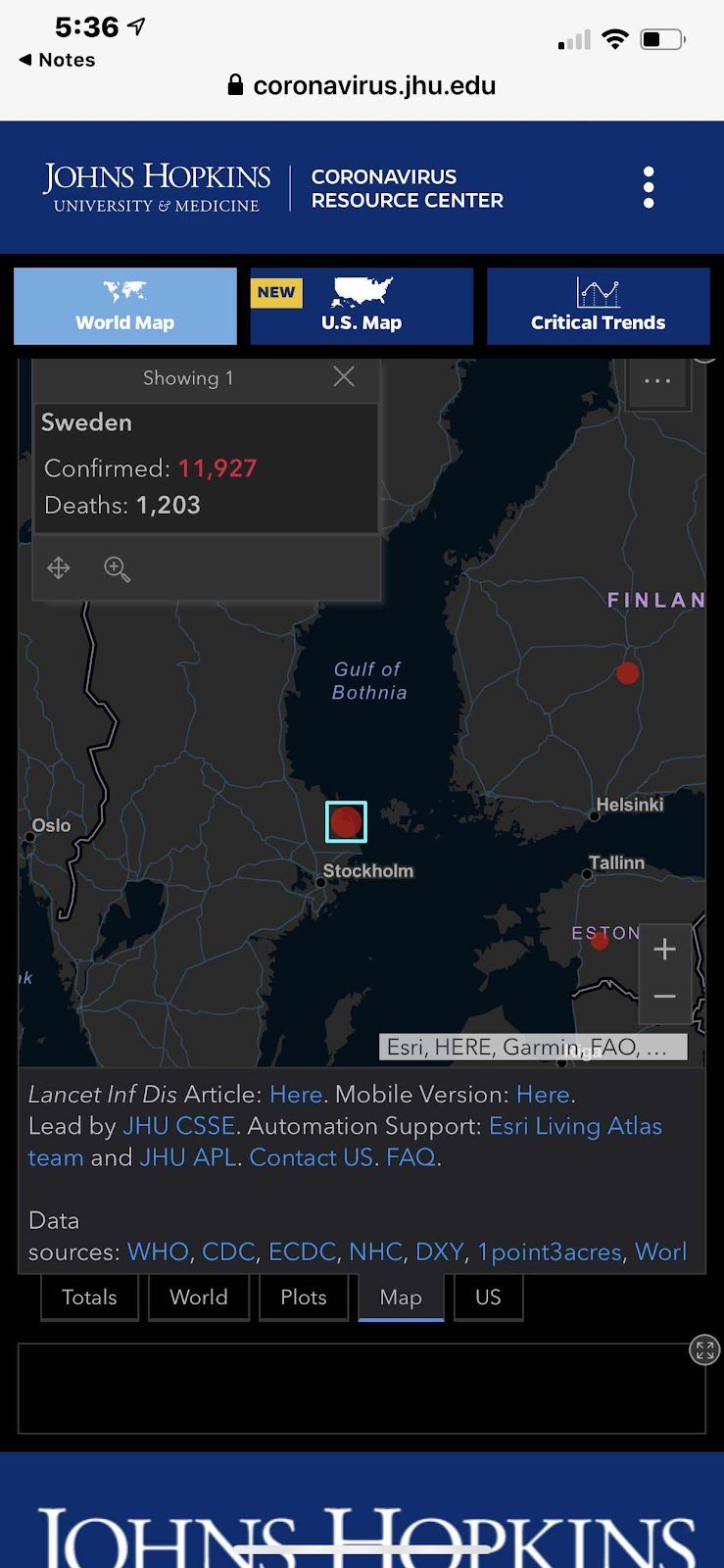The width and height of the screenshot is (724, 1568).
Task: Open the Contact US link
Action: [x=311, y=1157]
